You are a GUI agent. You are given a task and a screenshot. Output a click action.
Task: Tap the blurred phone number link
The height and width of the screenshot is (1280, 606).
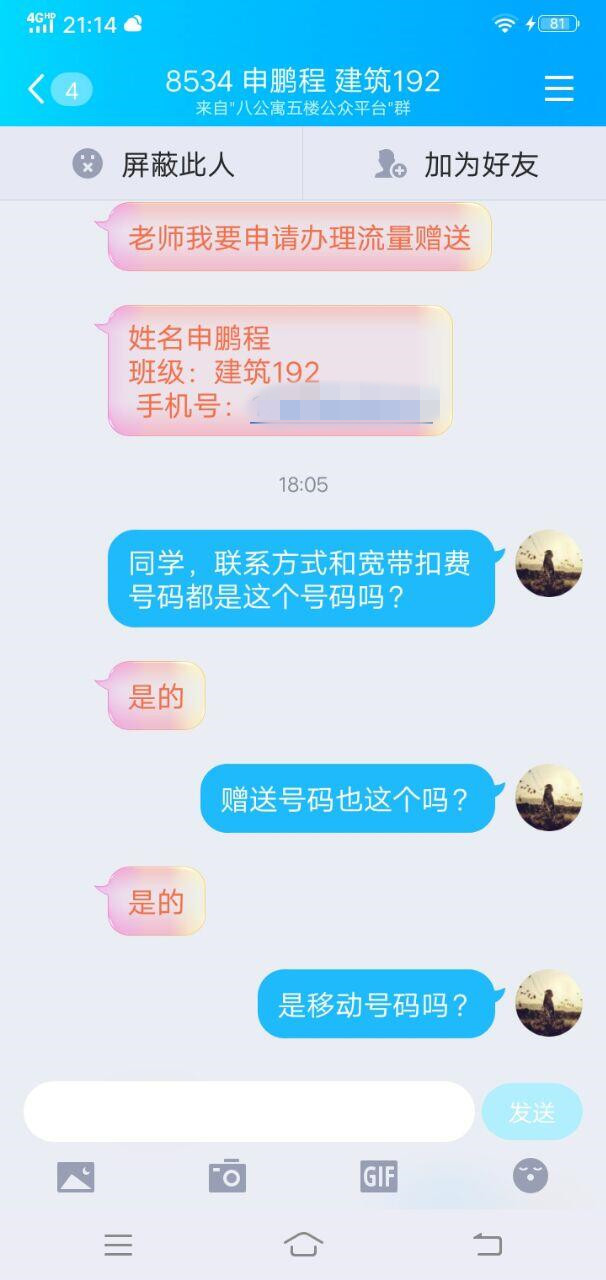pyautogui.click(x=342, y=410)
